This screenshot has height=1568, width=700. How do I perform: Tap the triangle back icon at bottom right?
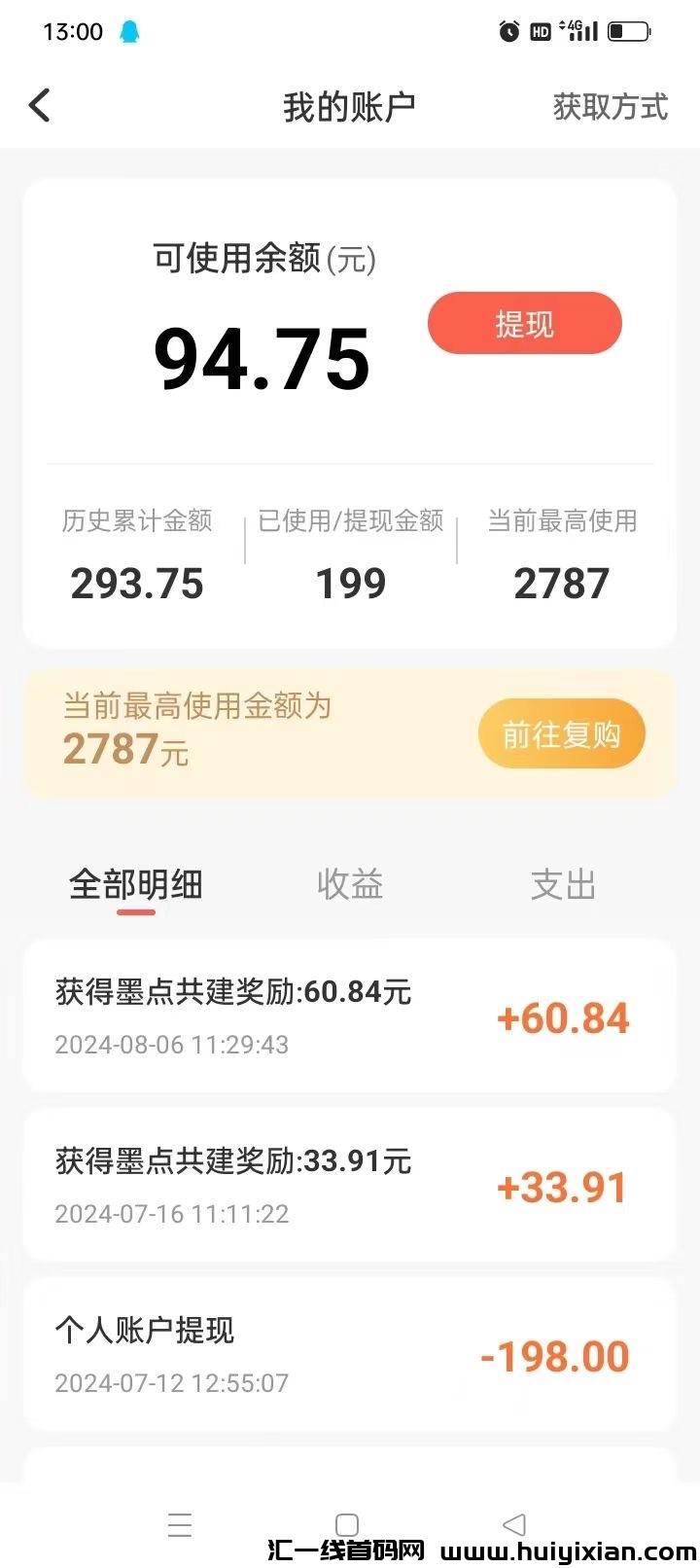pos(513,1524)
